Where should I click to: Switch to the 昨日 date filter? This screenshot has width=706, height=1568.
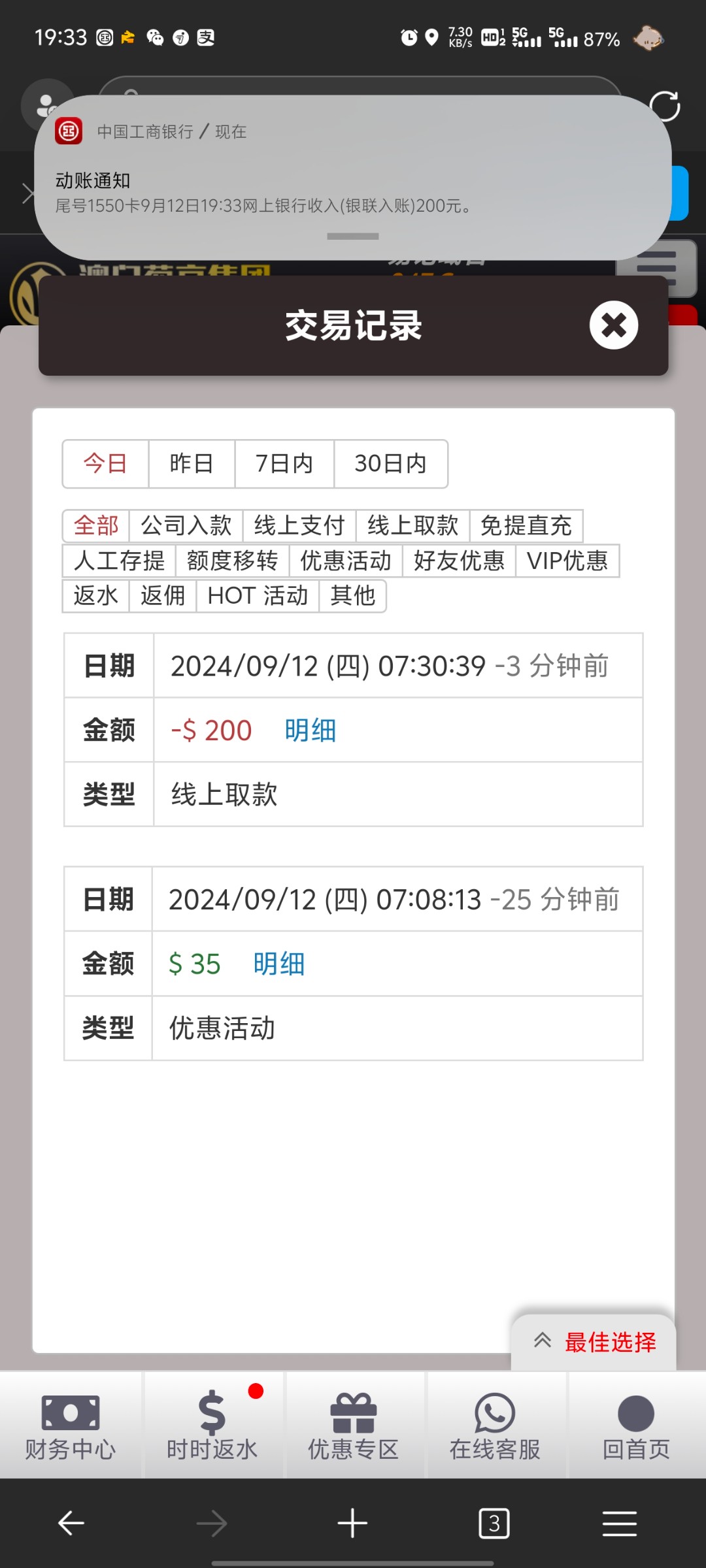click(x=192, y=464)
